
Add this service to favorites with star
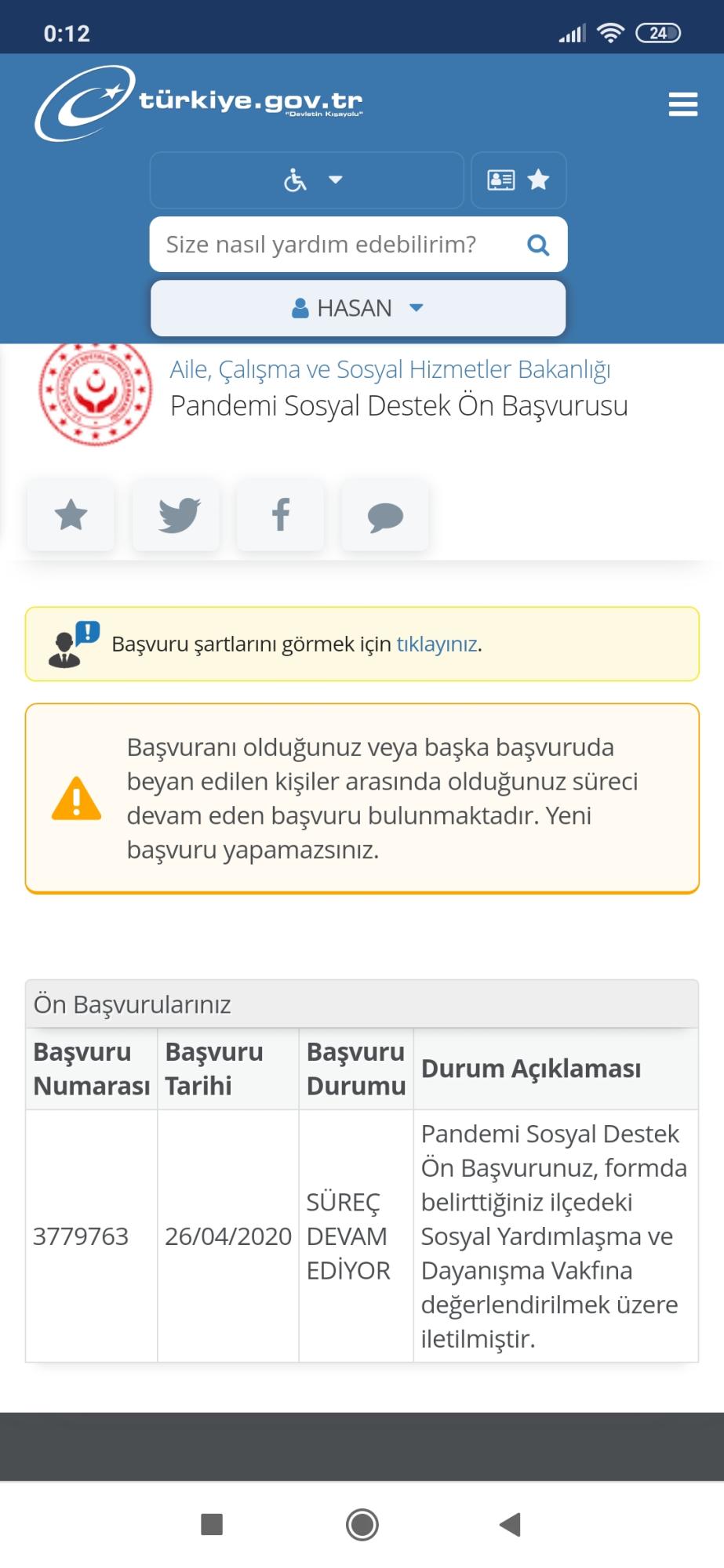coord(71,515)
